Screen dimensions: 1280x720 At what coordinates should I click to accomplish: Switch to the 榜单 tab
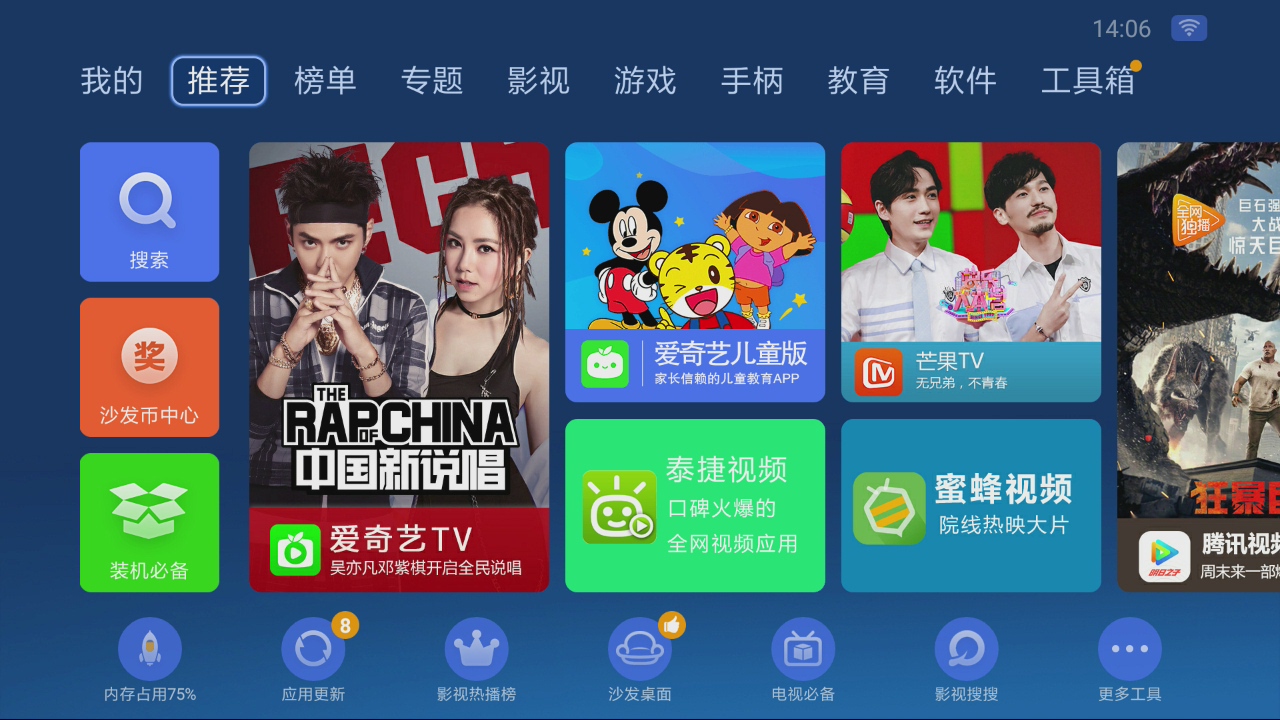(x=325, y=81)
